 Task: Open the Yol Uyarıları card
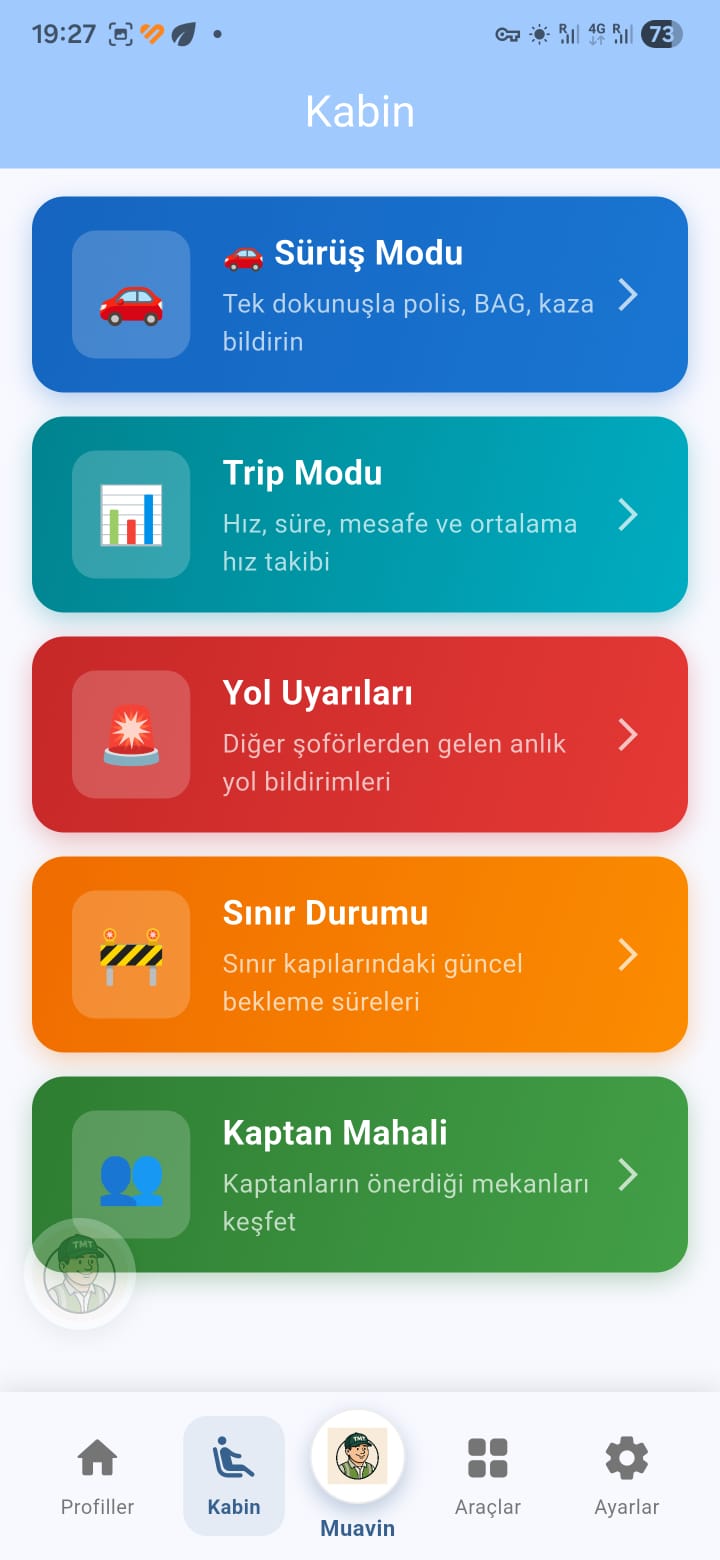click(x=360, y=734)
